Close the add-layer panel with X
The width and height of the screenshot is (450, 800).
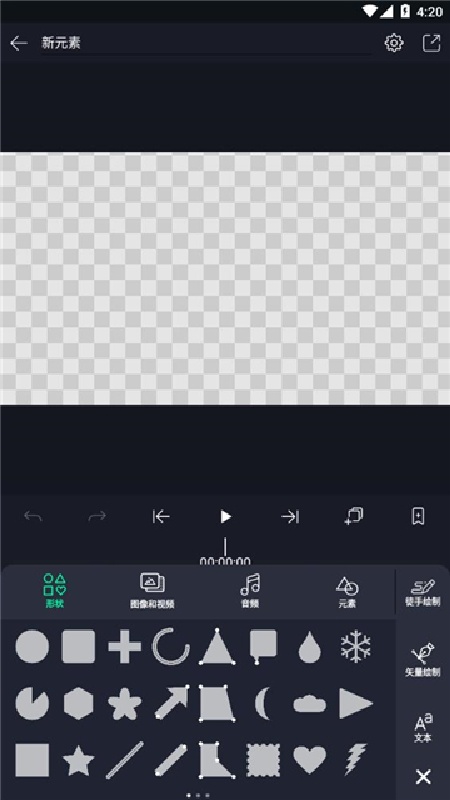(423, 777)
